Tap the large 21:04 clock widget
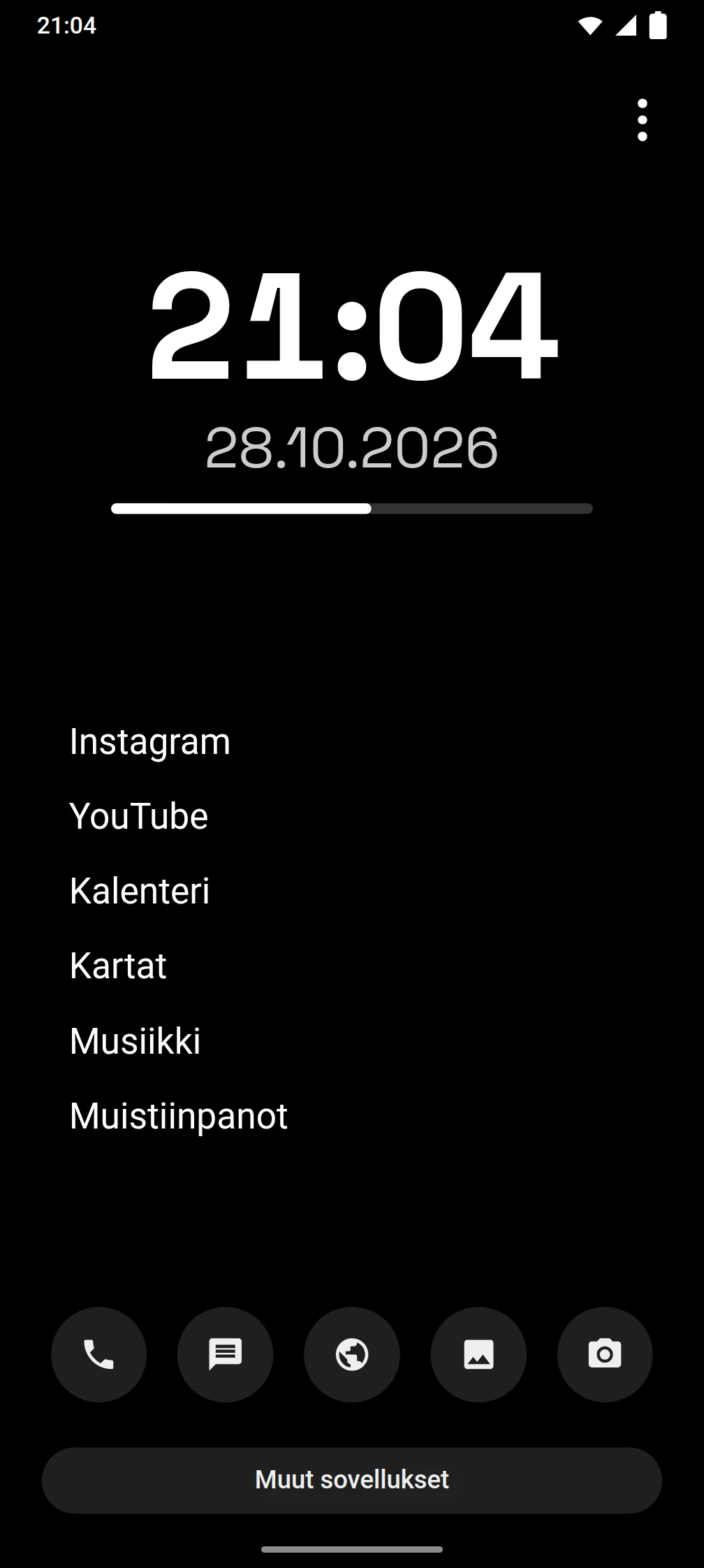Viewport: 704px width, 1568px height. click(353, 326)
